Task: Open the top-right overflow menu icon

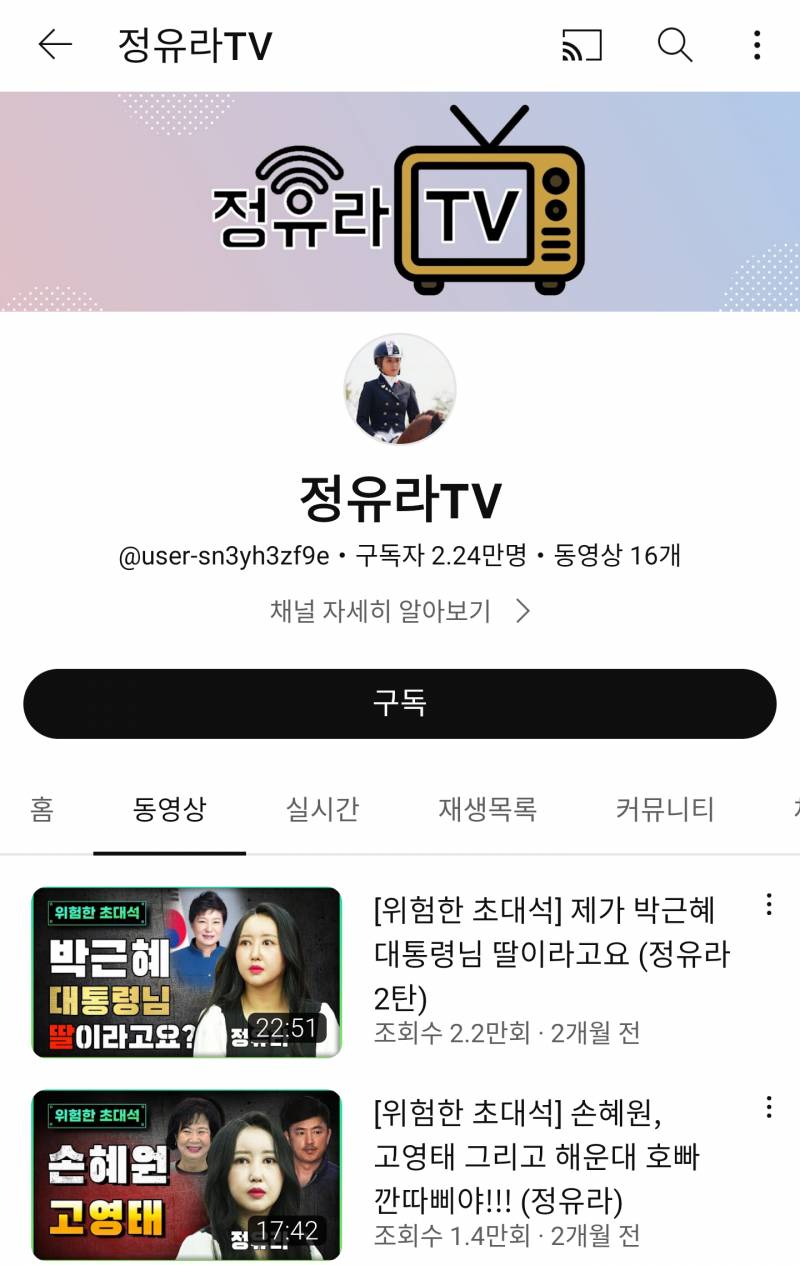Action: point(757,46)
